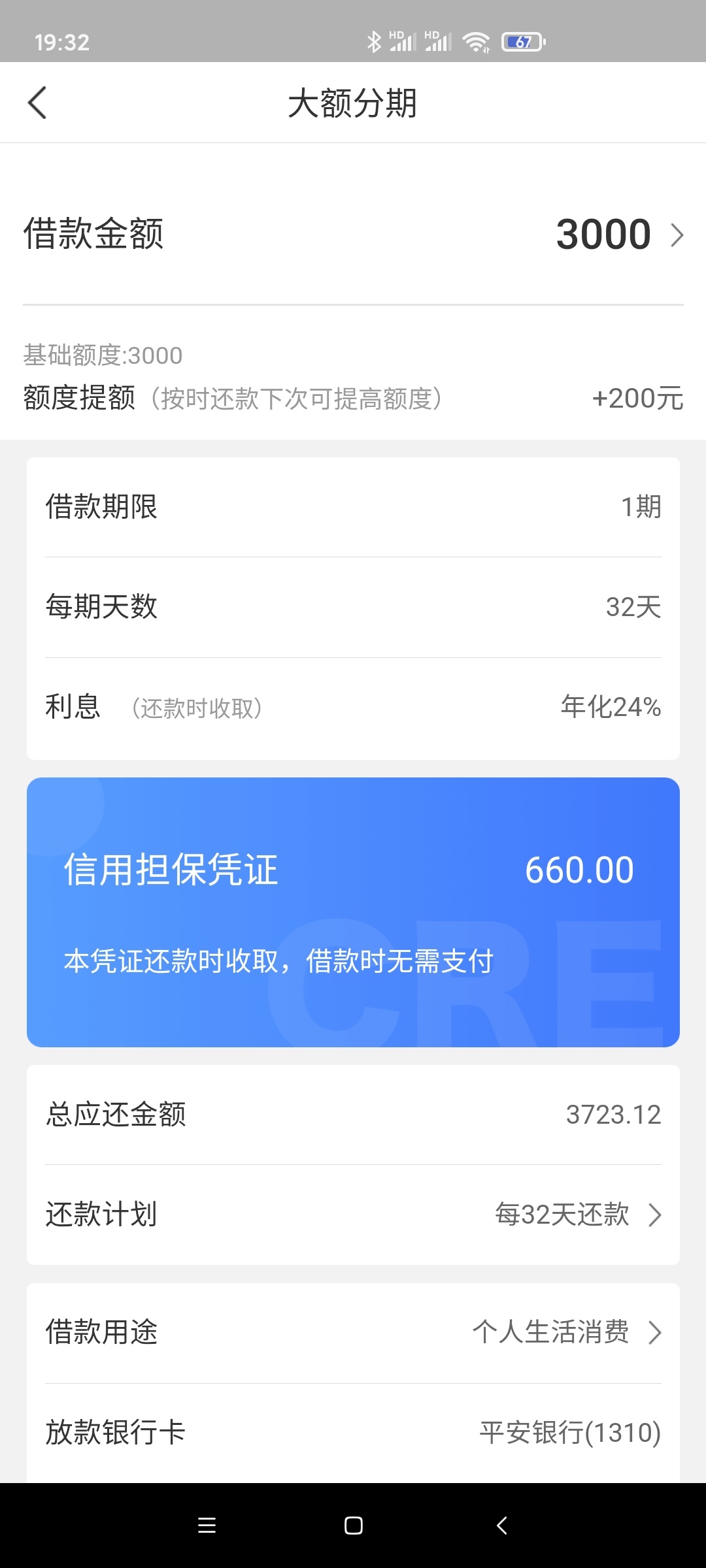The width and height of the screenshot is (706, 1568).
Task: Open system recent apps menu
Action: (x=207, y=1526)
